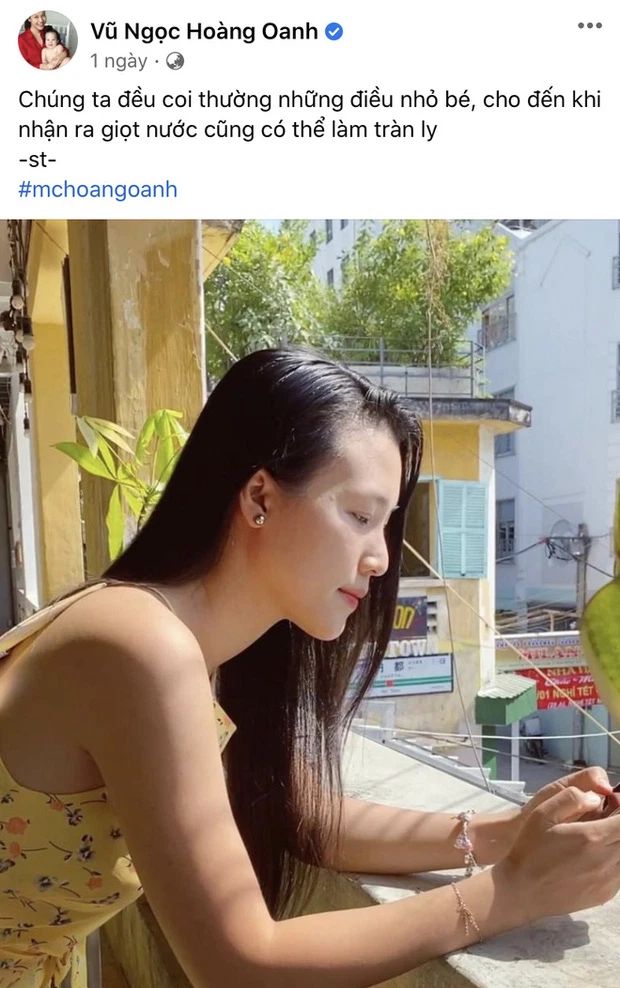
Task: View the post photo full screen
Action: 310,600
